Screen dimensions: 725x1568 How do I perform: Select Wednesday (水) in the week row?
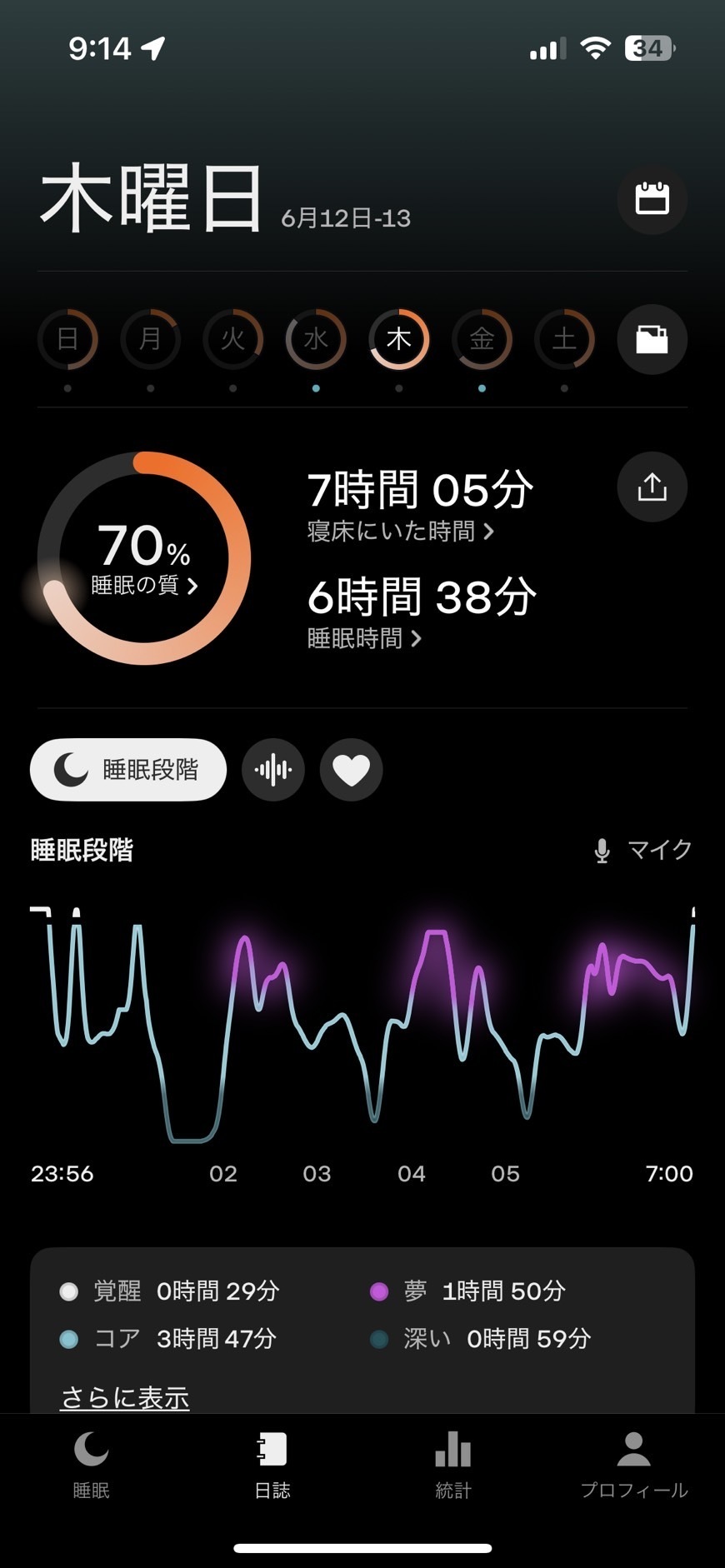coord(316,339)
